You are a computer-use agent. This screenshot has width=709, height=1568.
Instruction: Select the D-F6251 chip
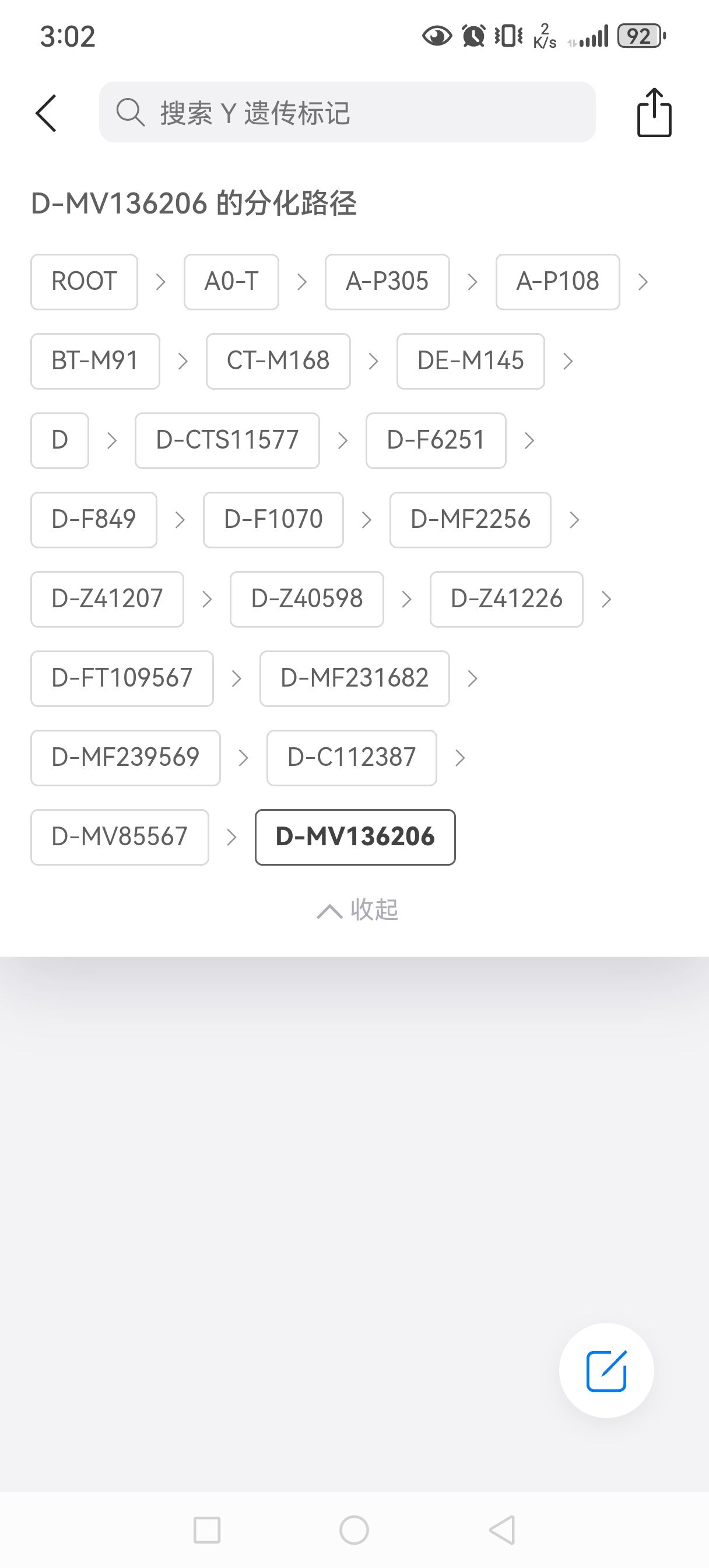click(436, 440)
